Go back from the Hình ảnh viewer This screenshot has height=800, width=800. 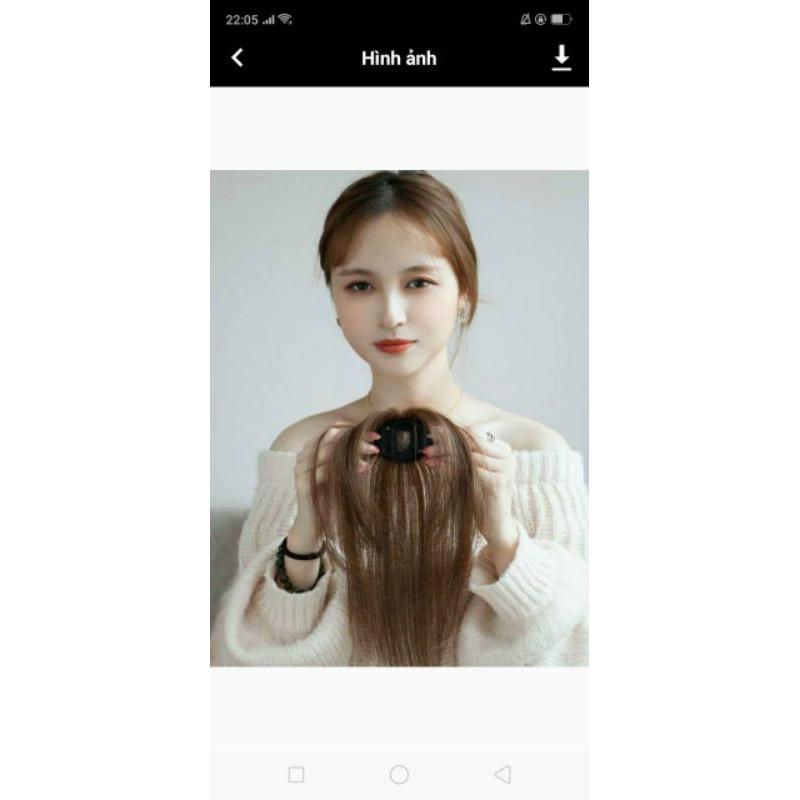(x=237, y=58)
